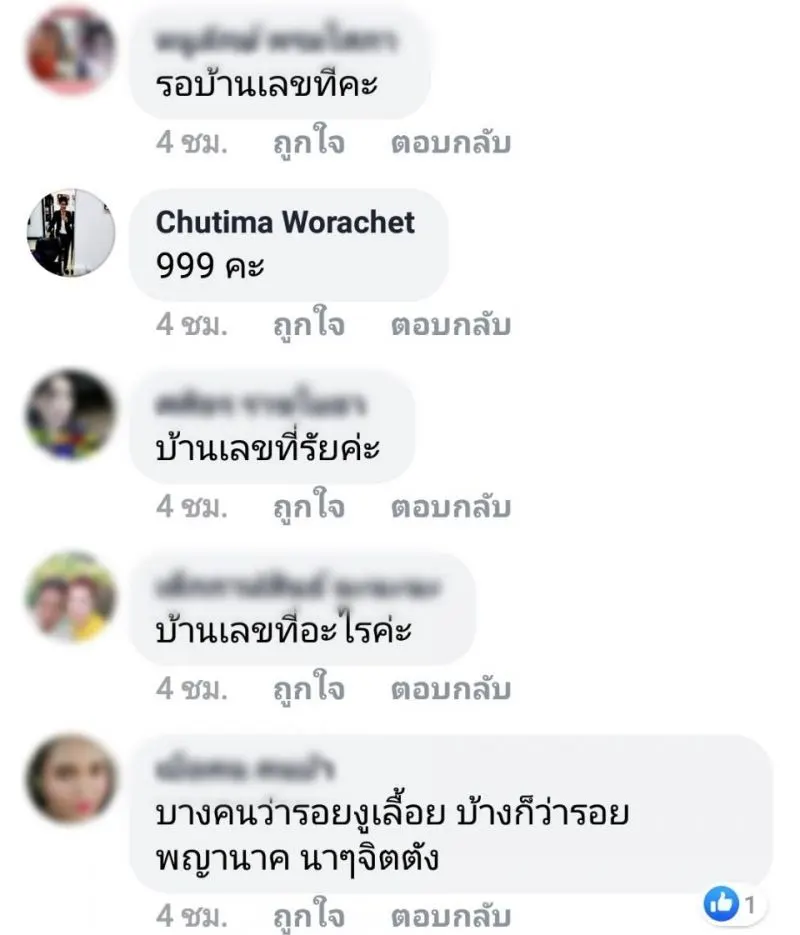Like the comment "รอบ้านเลขที่คะ"
Screen dimensions: 800x935
tap(309, 143)
